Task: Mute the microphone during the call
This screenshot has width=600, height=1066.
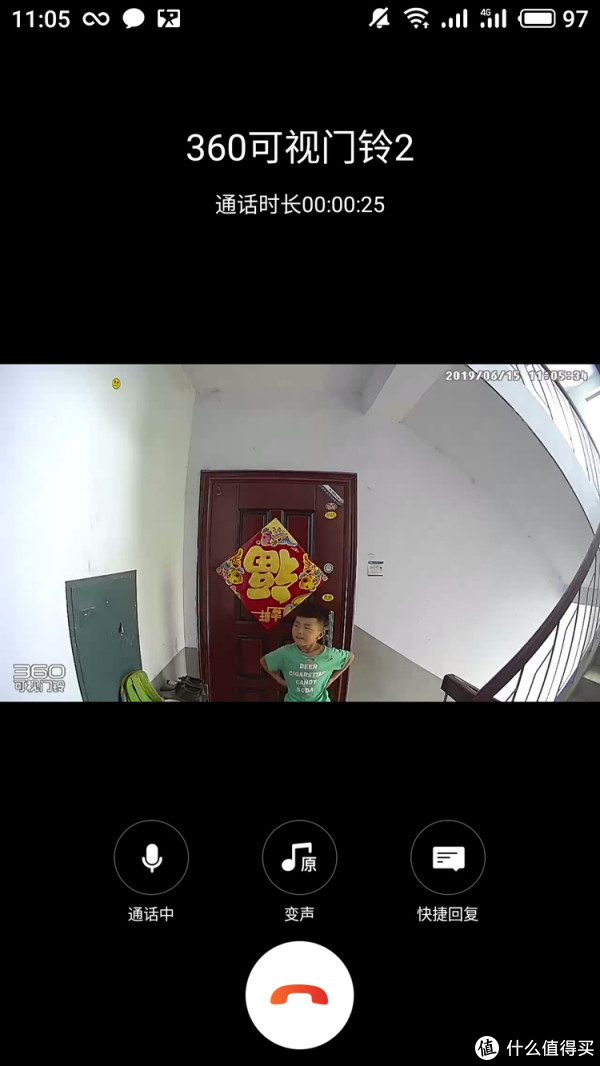Action: (x=151, y=857)
